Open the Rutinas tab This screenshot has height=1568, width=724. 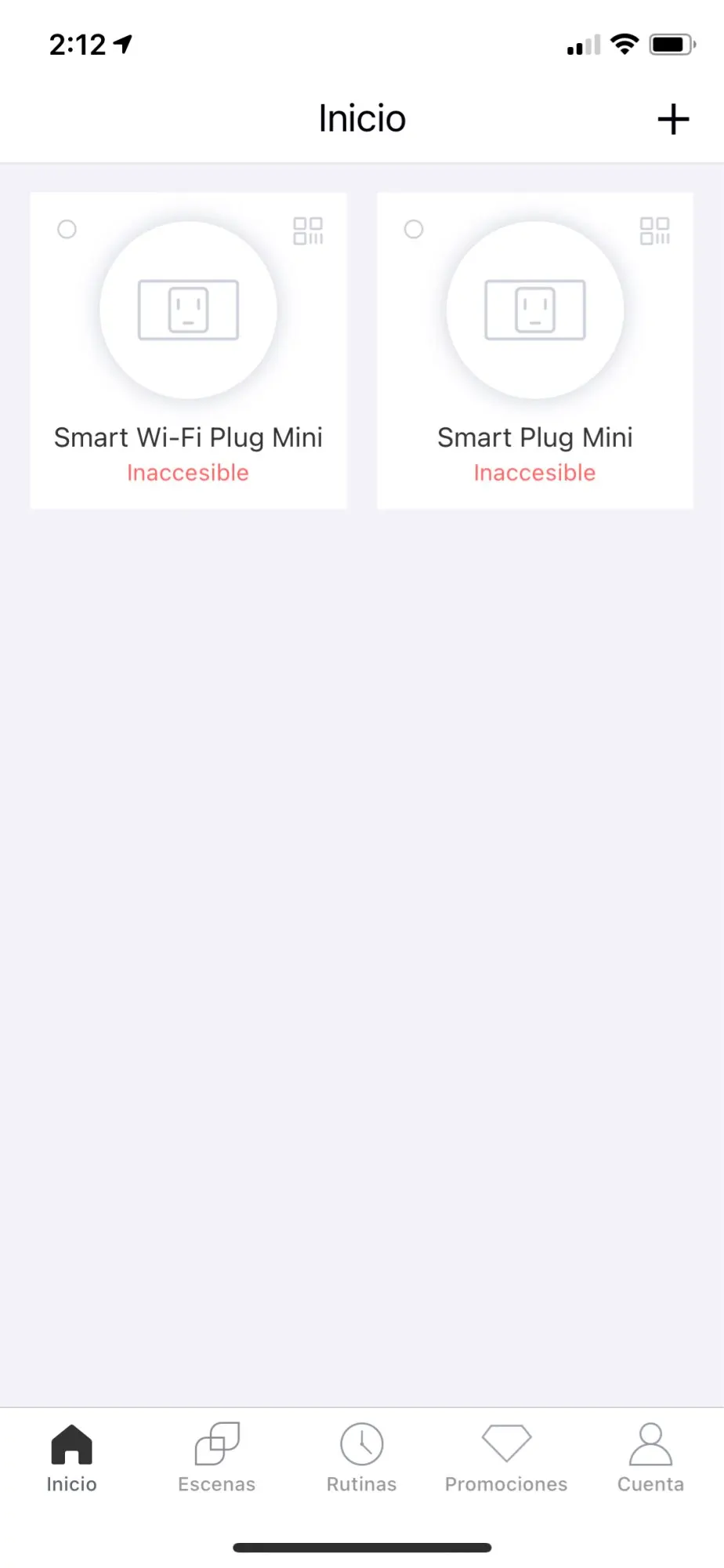click(x=361, y=1457)
